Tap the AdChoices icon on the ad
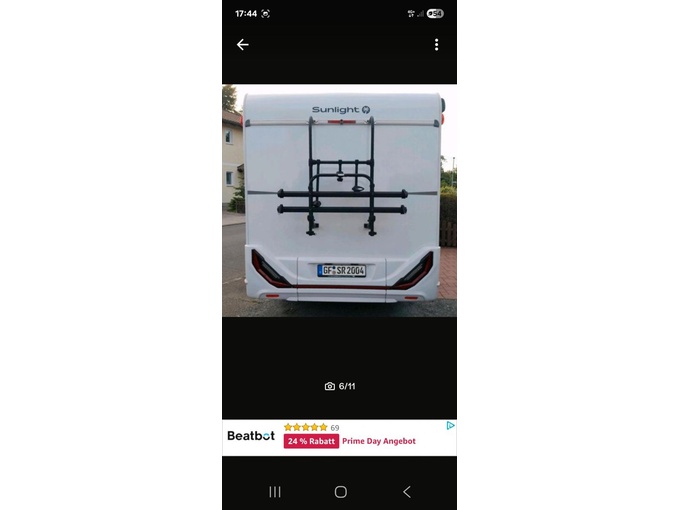This screenshot has width=680, height=510. (450, 425)
